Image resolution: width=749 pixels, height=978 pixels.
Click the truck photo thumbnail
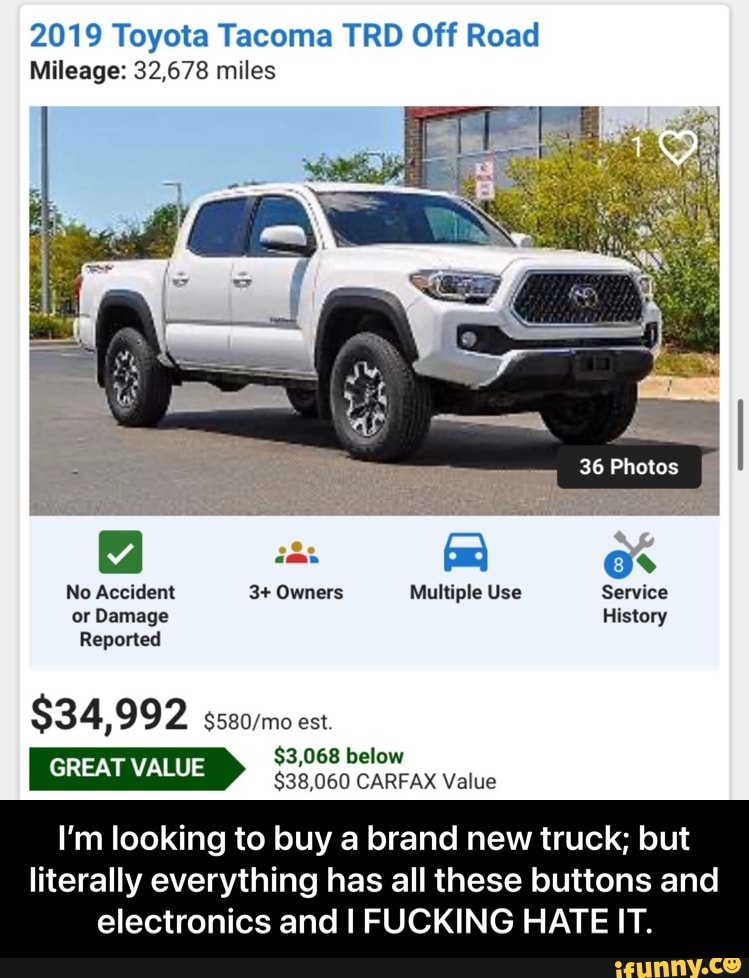[x=370, y=300]
